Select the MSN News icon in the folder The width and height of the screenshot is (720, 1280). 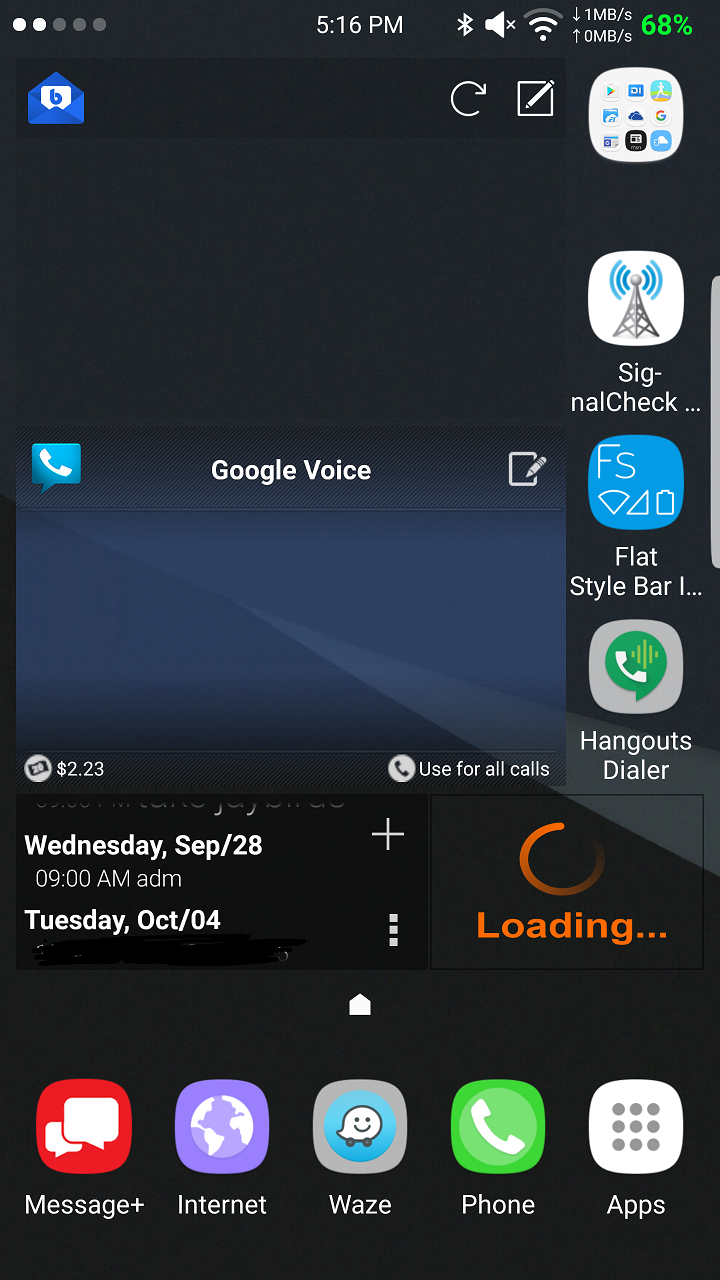tap(636, 140)
